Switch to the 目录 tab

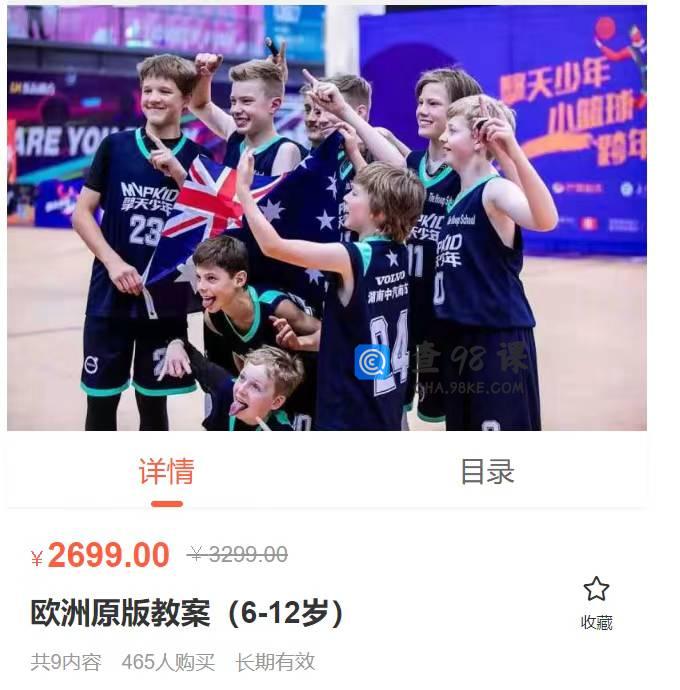(487, 472)
